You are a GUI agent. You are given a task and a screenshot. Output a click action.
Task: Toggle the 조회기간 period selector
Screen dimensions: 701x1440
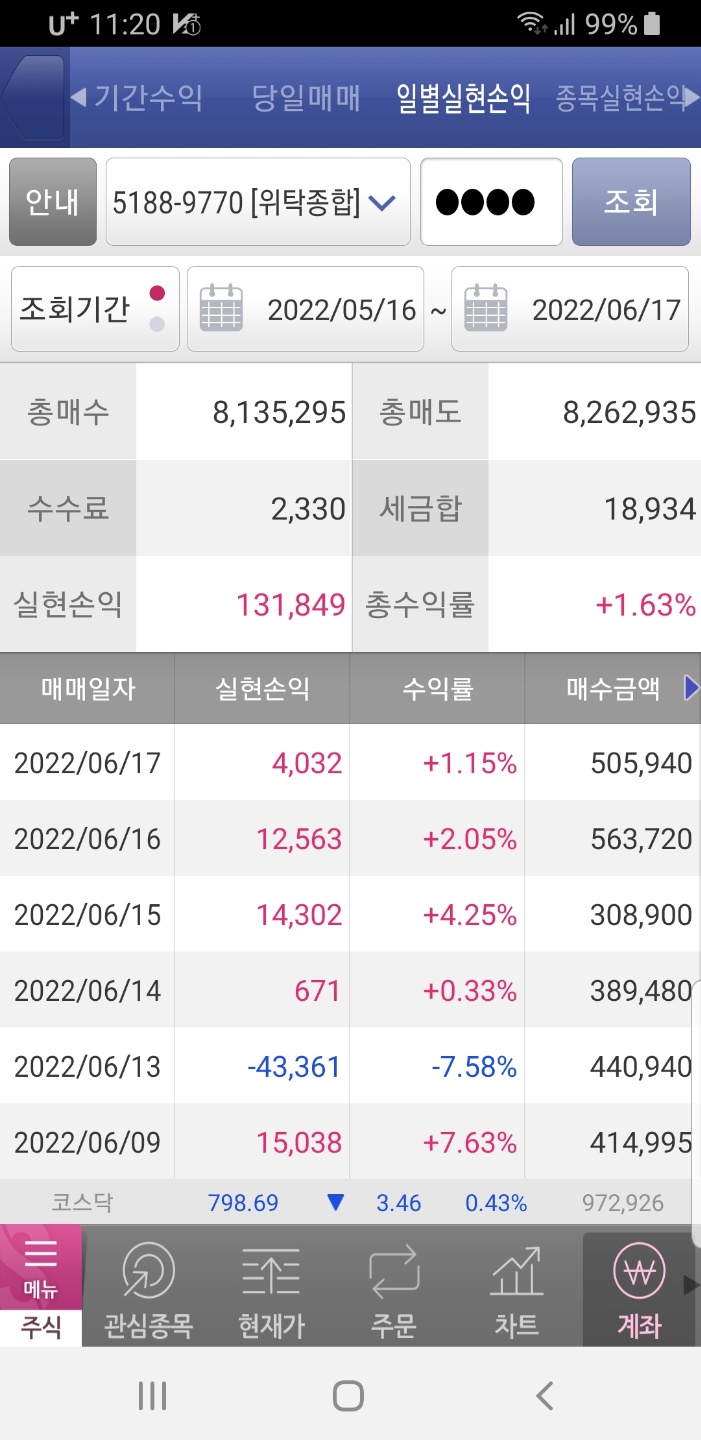[95, 308]
